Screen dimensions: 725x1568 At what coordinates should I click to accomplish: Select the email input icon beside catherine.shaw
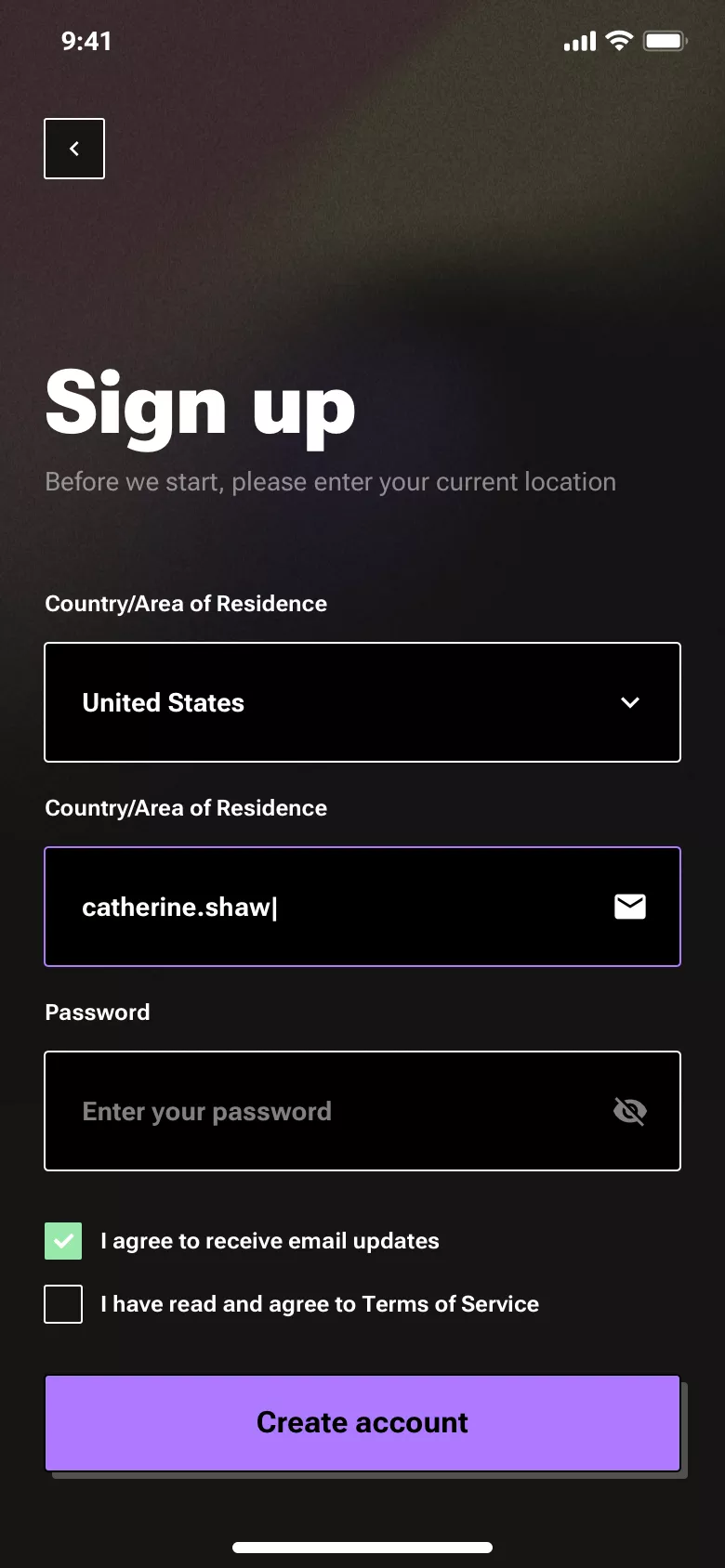[629, 906]
